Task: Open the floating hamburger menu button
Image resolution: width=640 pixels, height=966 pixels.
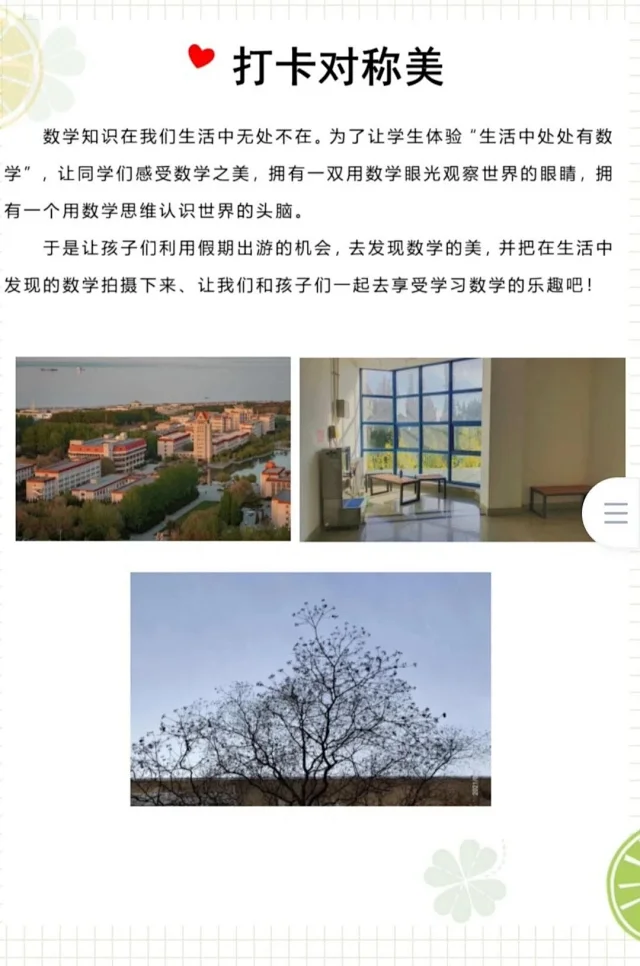Action: pos(615,513)
